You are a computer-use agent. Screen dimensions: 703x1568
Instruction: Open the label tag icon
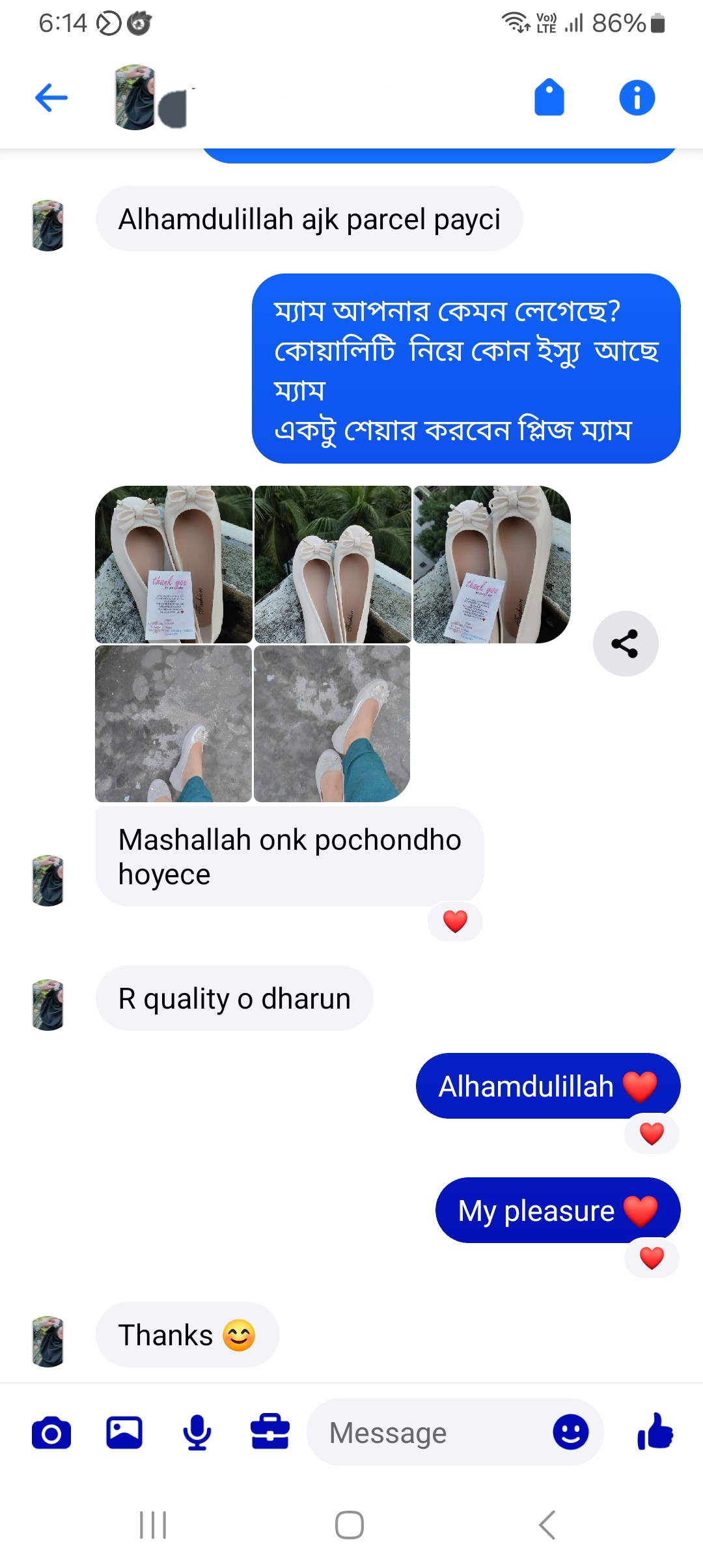pos(549,98)
